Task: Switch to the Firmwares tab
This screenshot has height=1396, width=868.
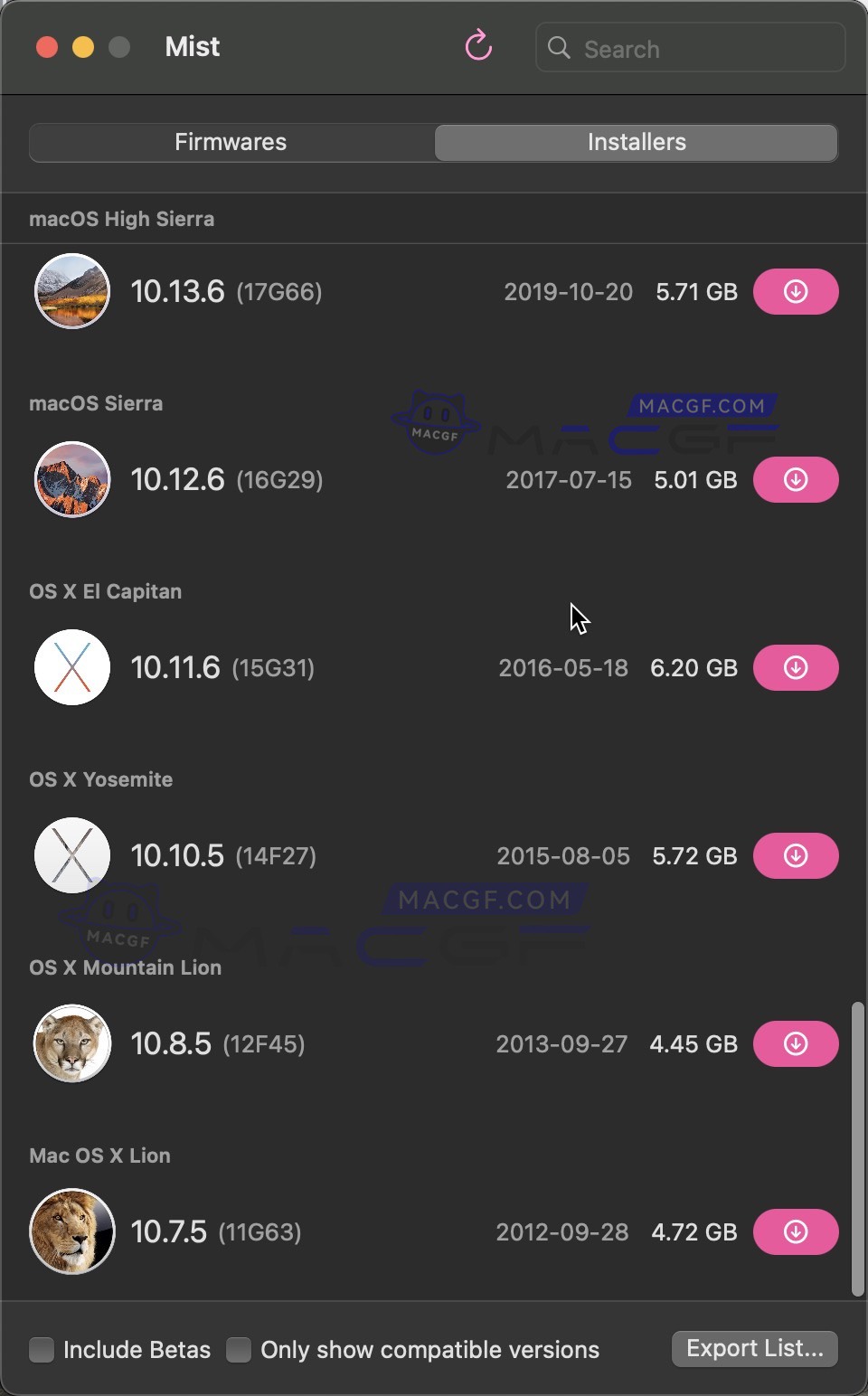Action: pos(230,142)
